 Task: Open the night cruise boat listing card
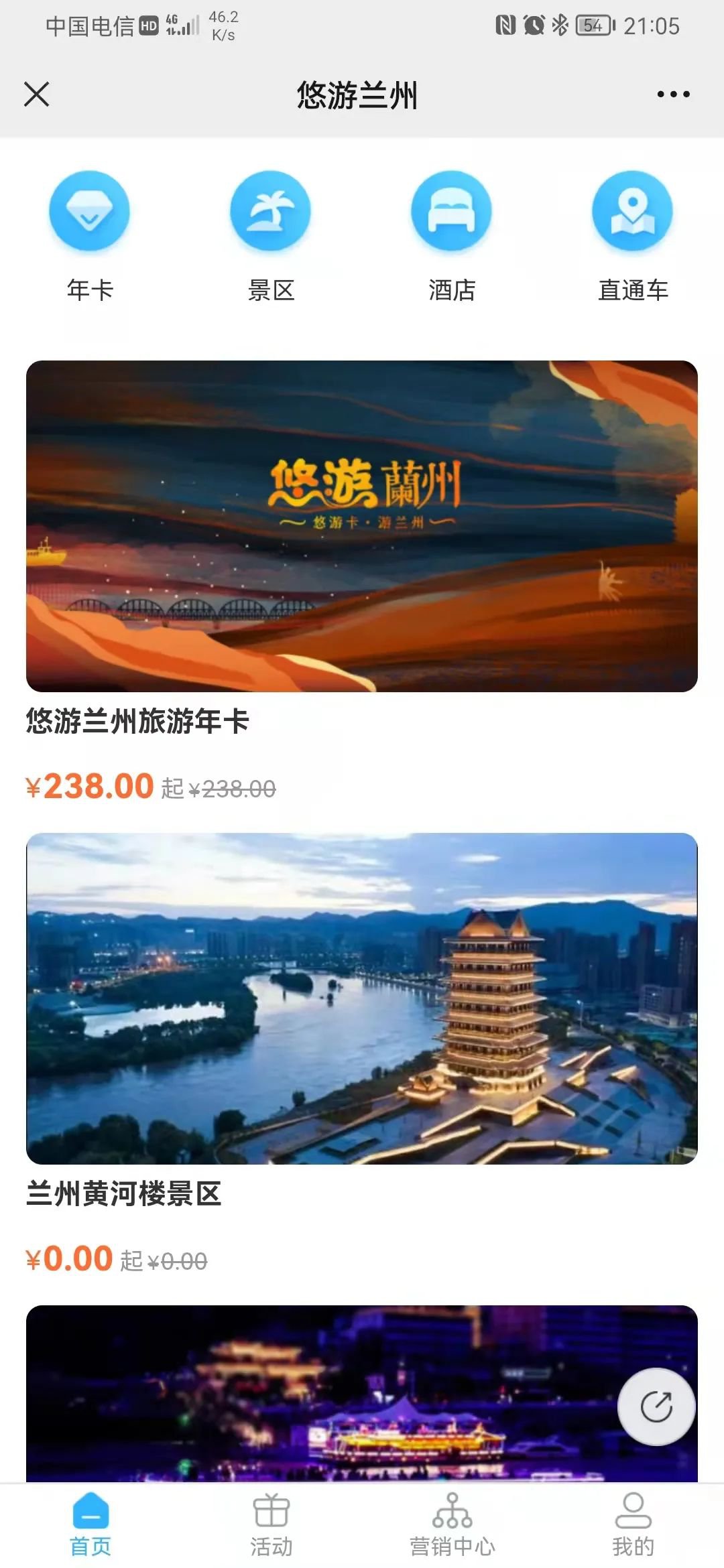(x=322, y=1394)
